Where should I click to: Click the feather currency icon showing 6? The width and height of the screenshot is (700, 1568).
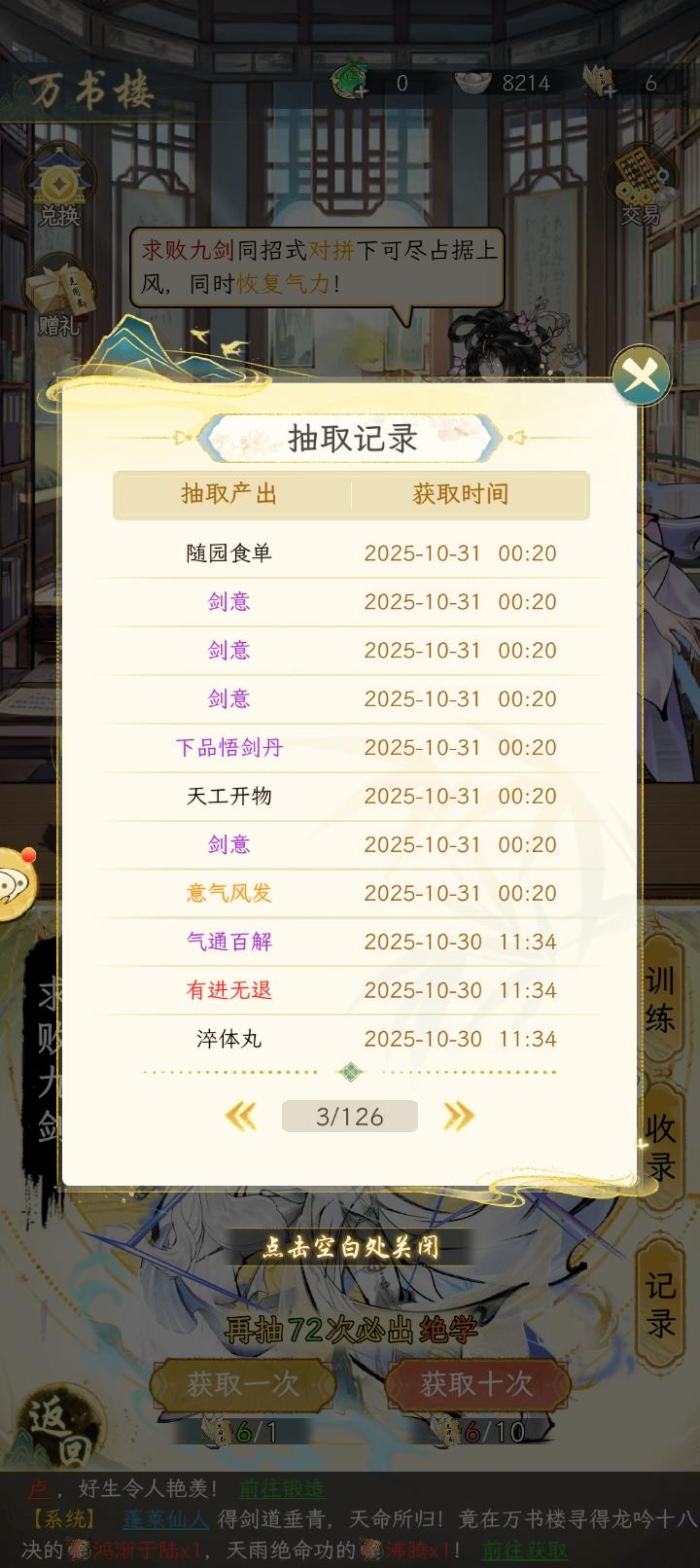pos(600,81)
